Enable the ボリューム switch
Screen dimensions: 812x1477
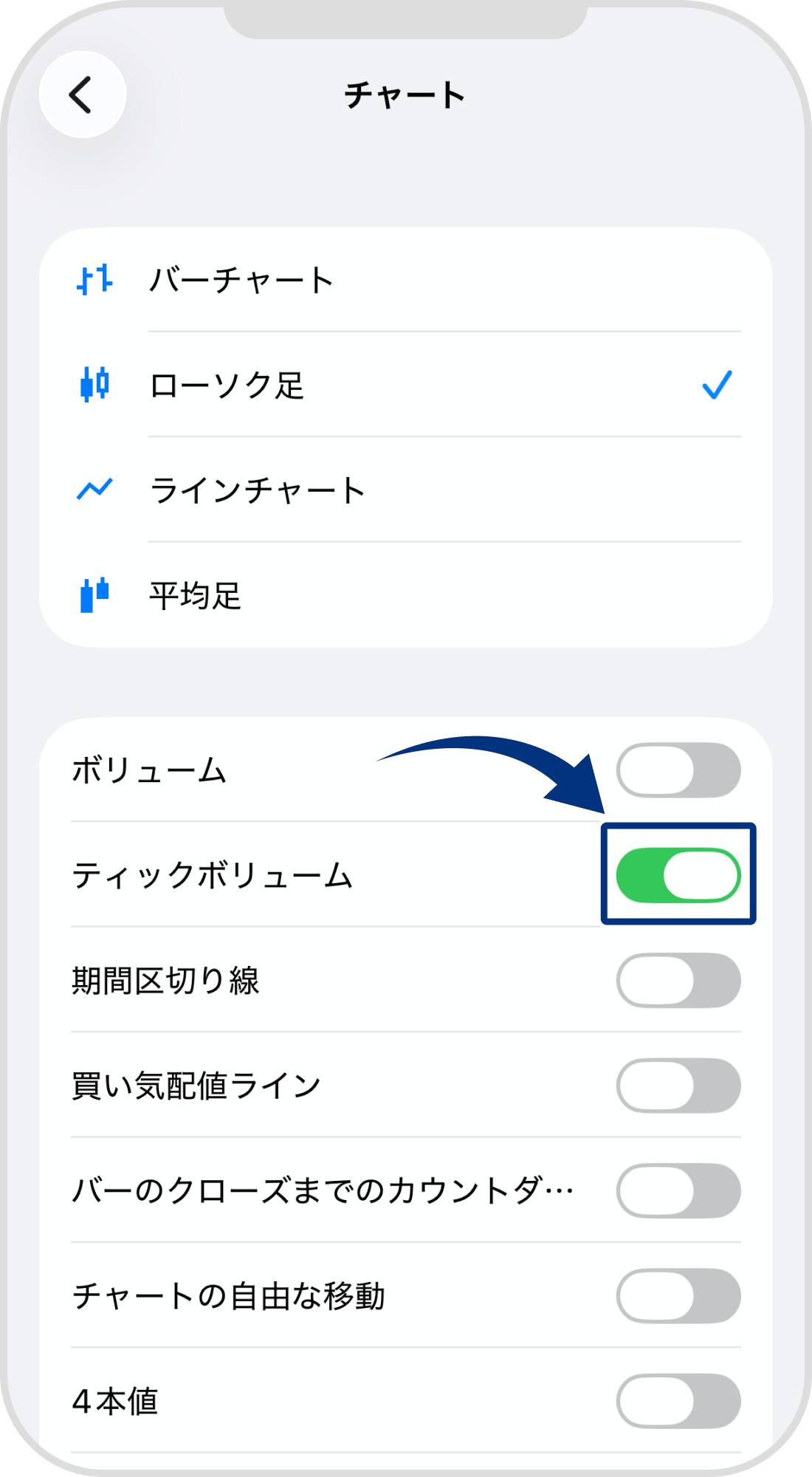[679, 770]
